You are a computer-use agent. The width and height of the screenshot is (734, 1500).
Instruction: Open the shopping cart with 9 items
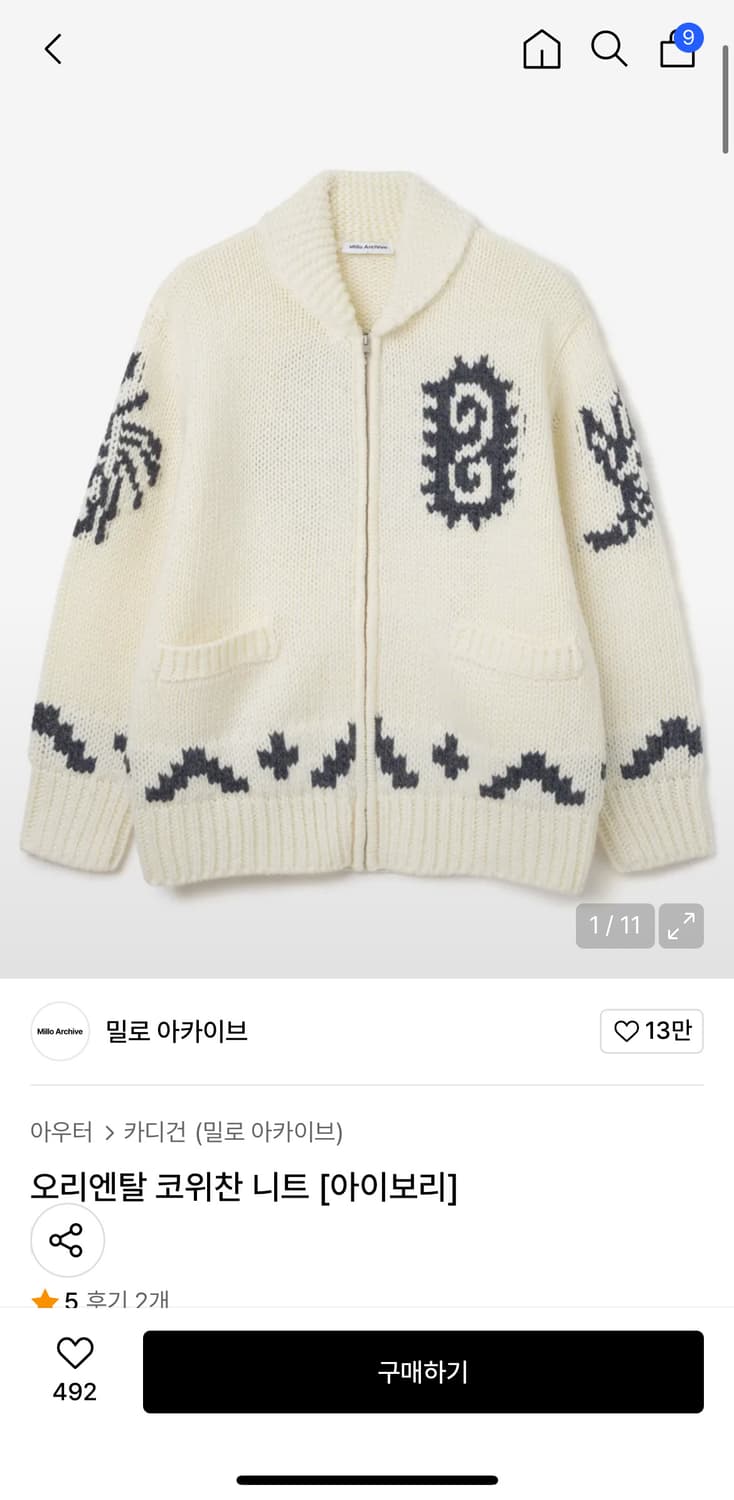676,51
